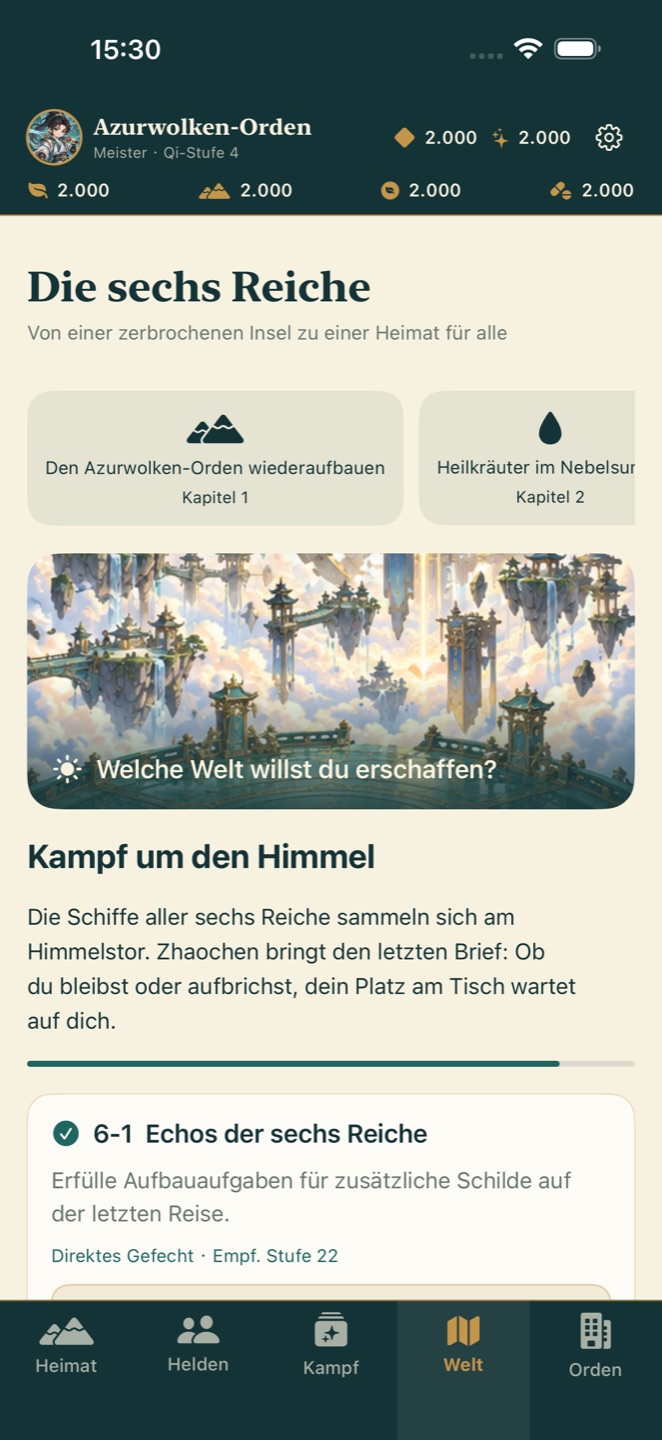Switch to the Heimat tab
Screen dimensions: 662x1440
coord(66,1345)
